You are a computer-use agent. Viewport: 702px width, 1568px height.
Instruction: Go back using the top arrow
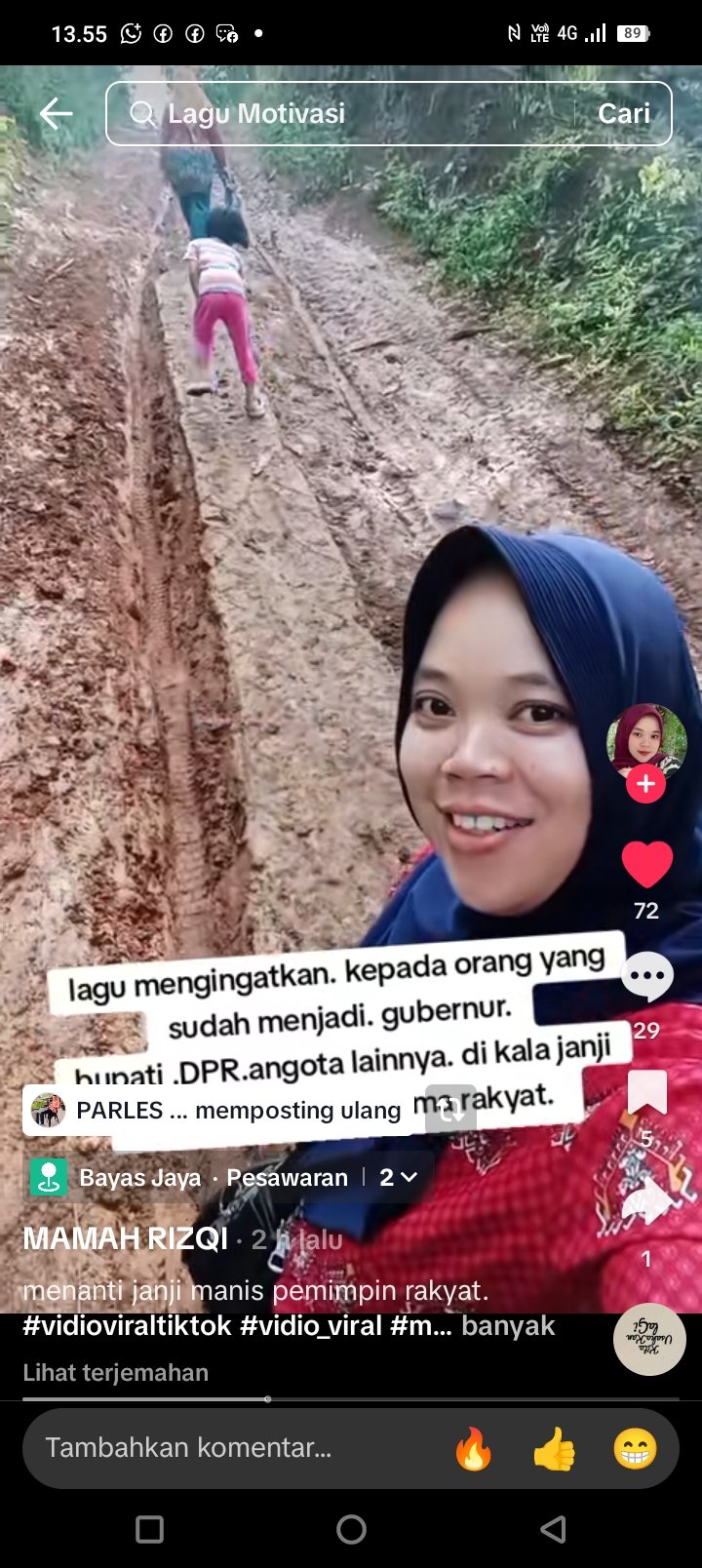[x=56, y=114]
